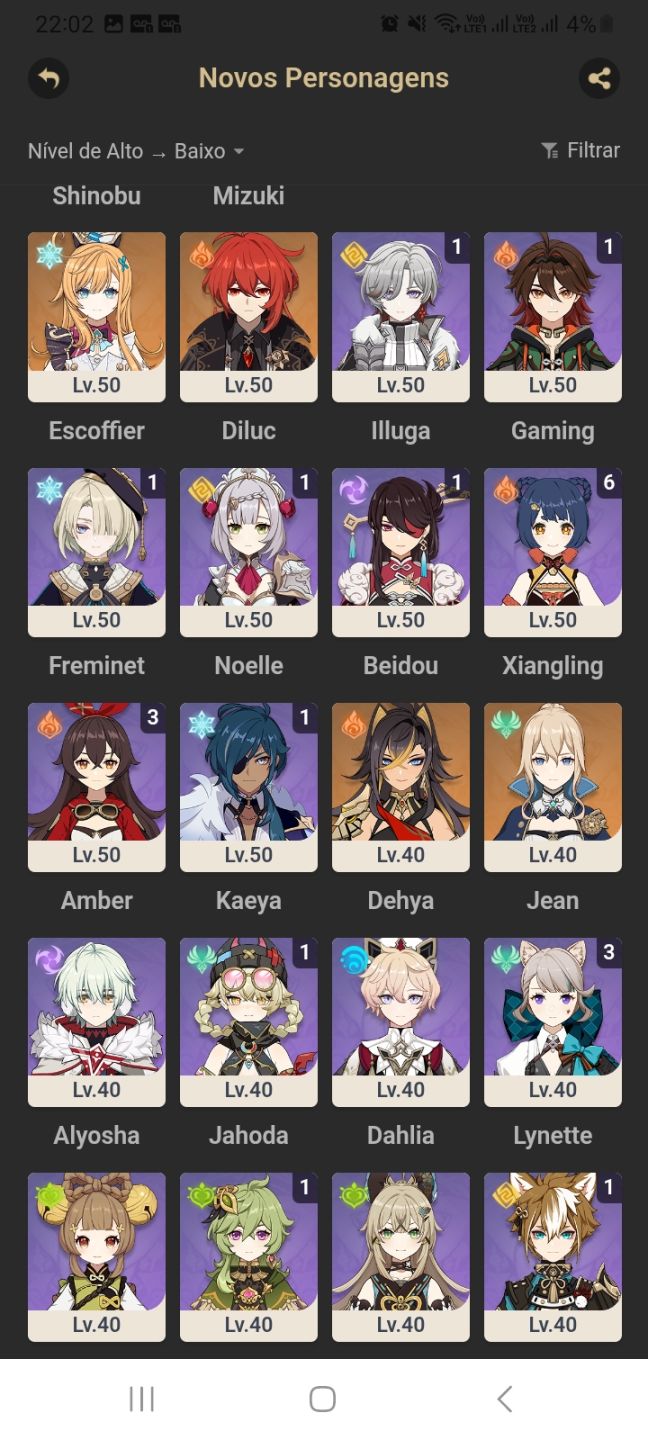Go back using the top-left arrow
Image resolution: width=648 pixels, height=1440 pixels.
(48, 79)
